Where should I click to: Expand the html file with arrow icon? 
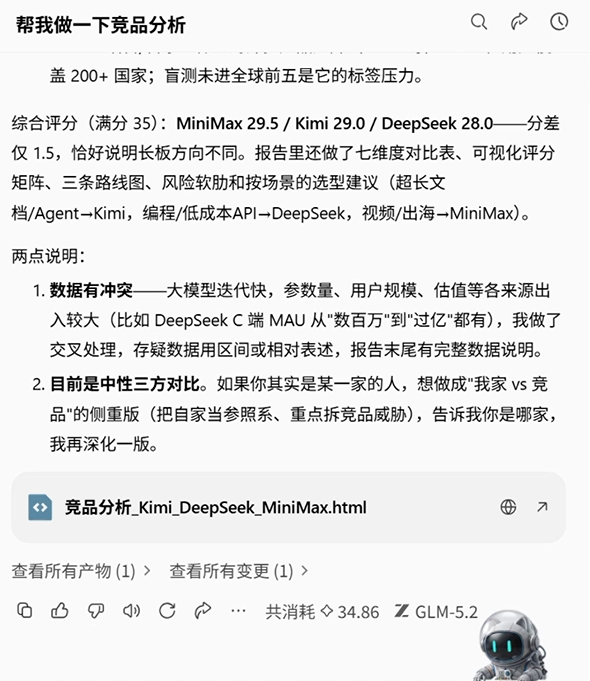coord(542,507)
